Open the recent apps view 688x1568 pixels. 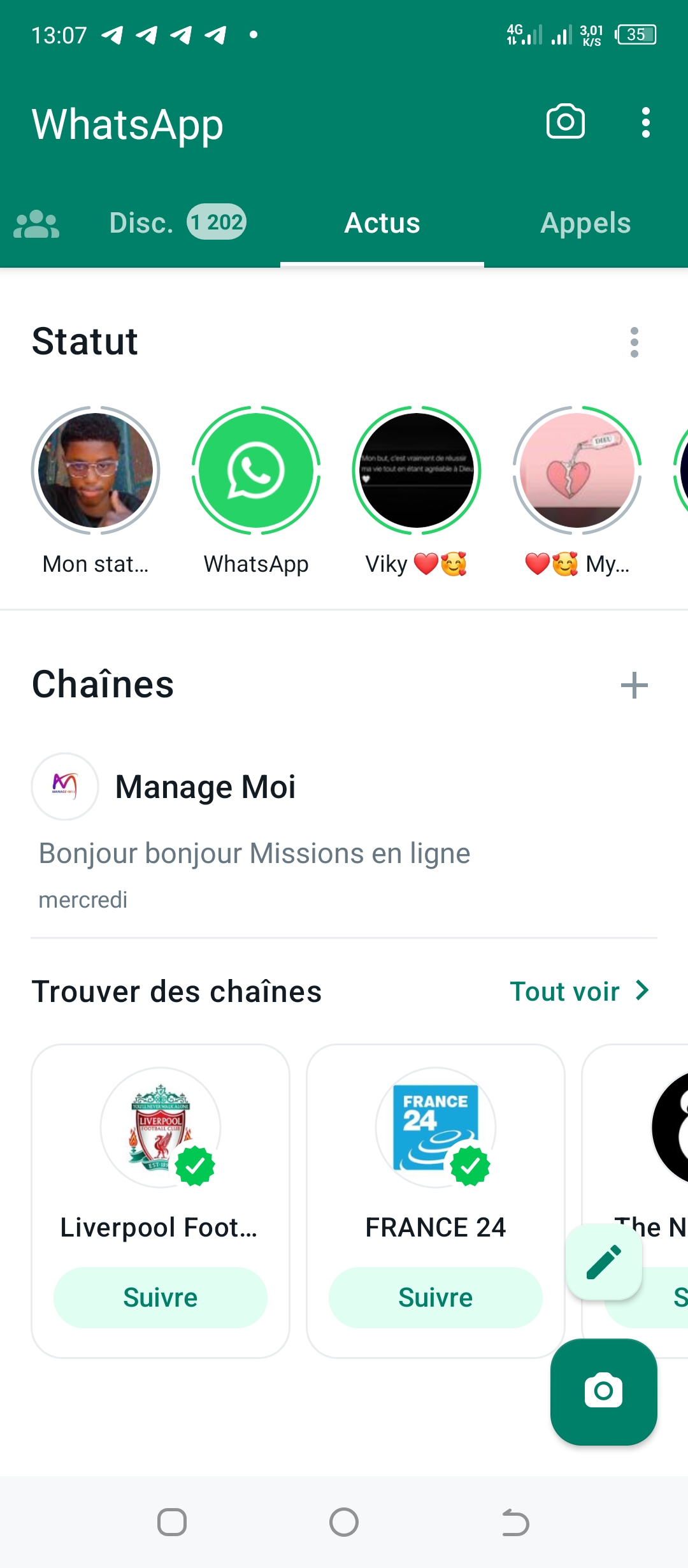172,1523
